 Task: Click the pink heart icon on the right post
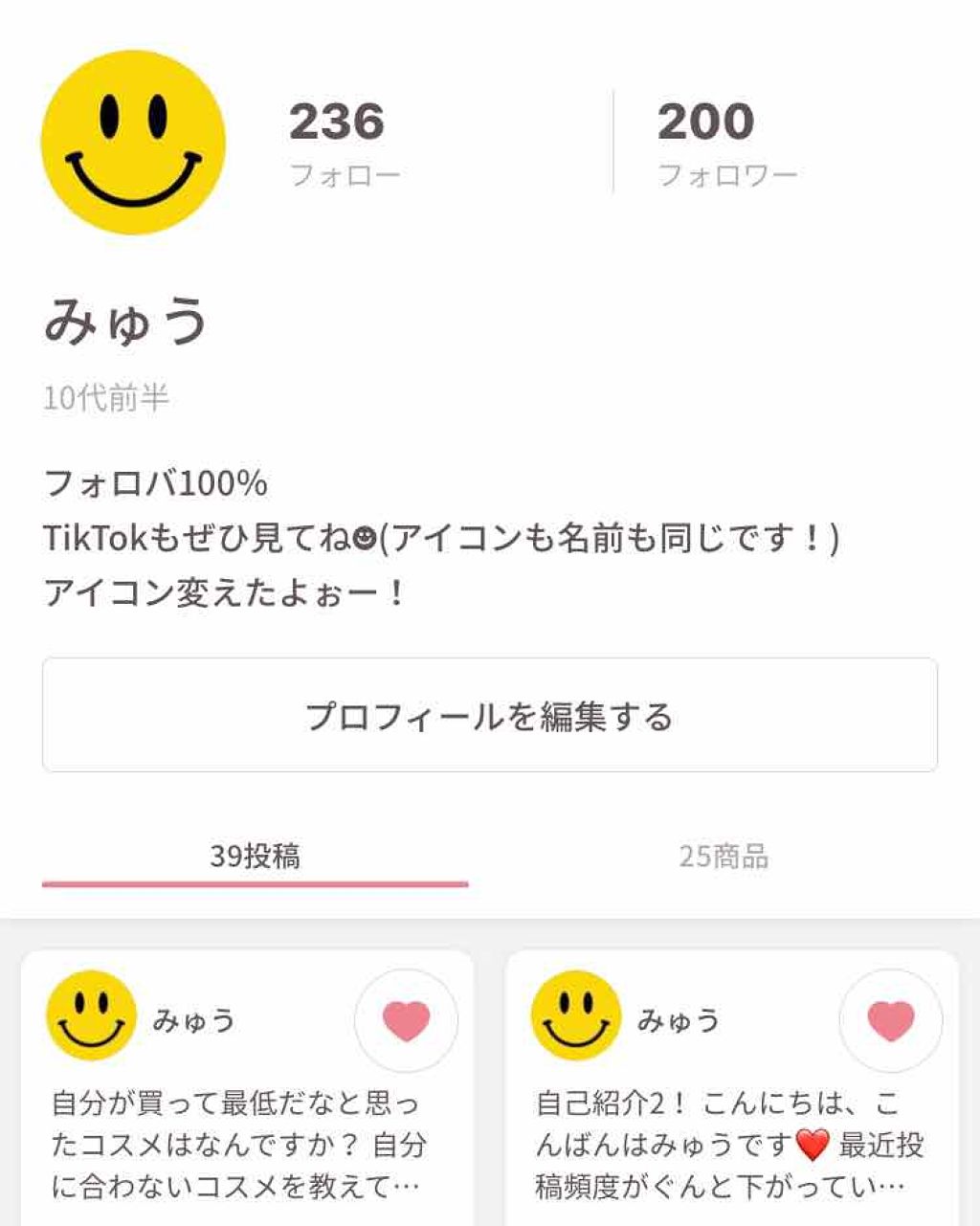pos(891,1020)
